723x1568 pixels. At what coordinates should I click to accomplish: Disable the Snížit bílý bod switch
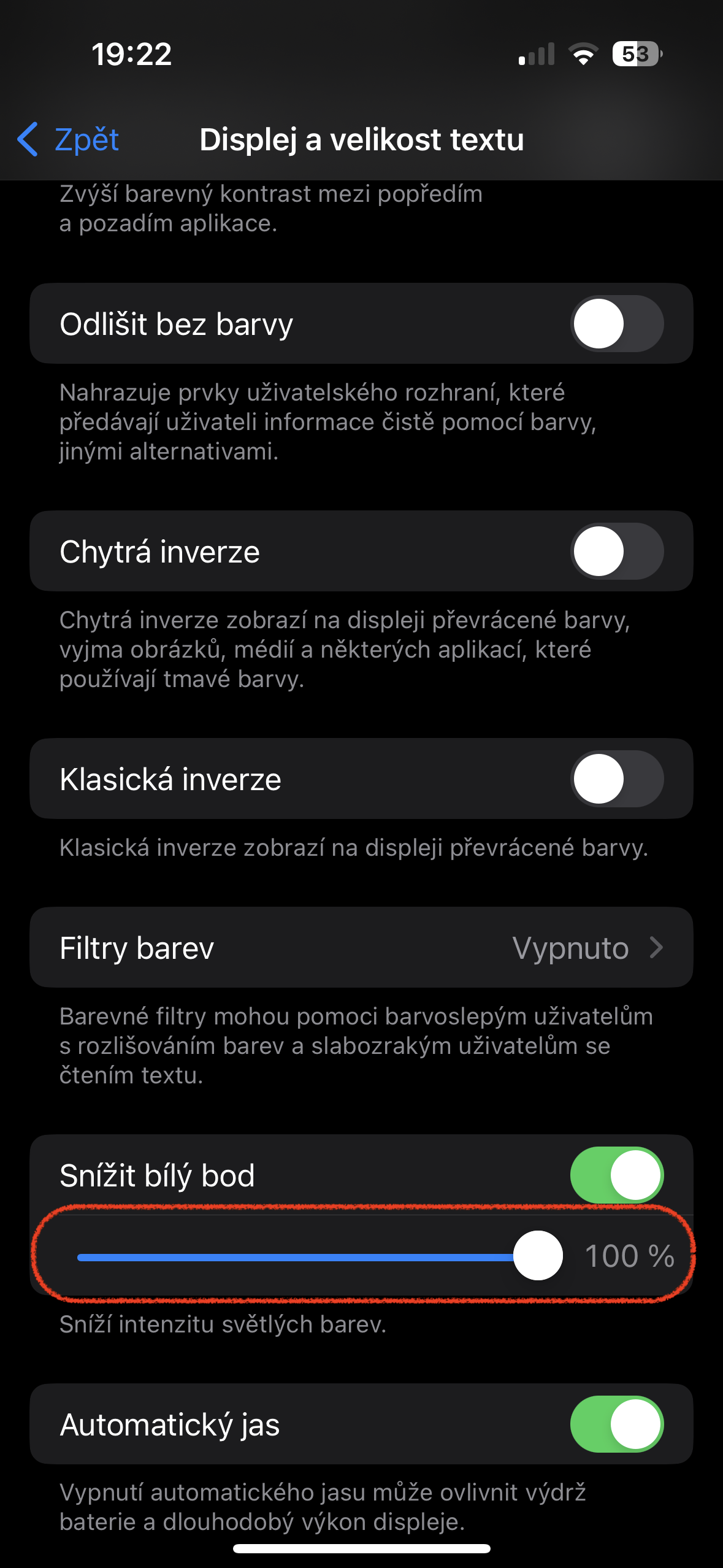(616, 1174)
